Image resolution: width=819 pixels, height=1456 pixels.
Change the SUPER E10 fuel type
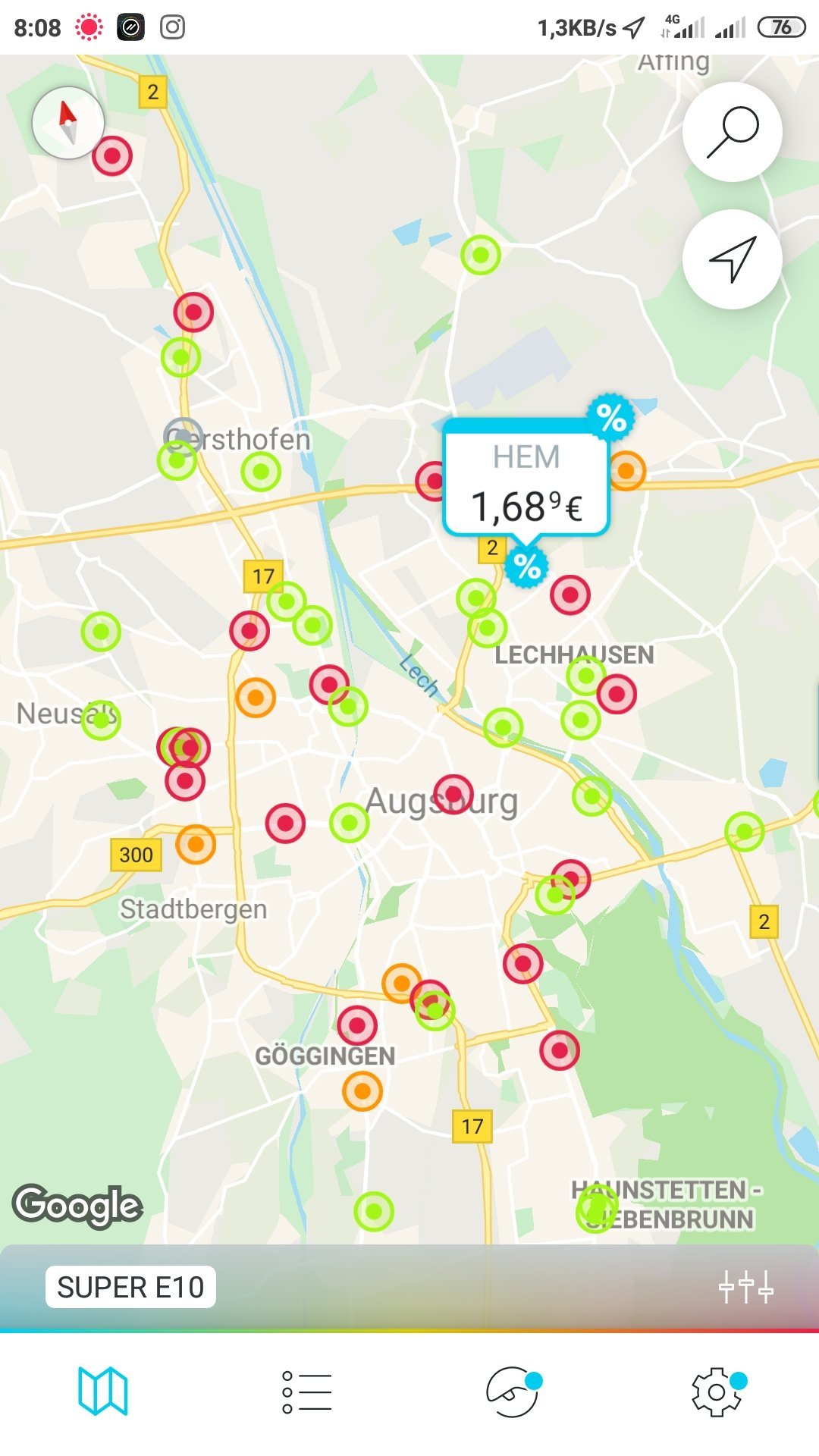pos(130,1287)
